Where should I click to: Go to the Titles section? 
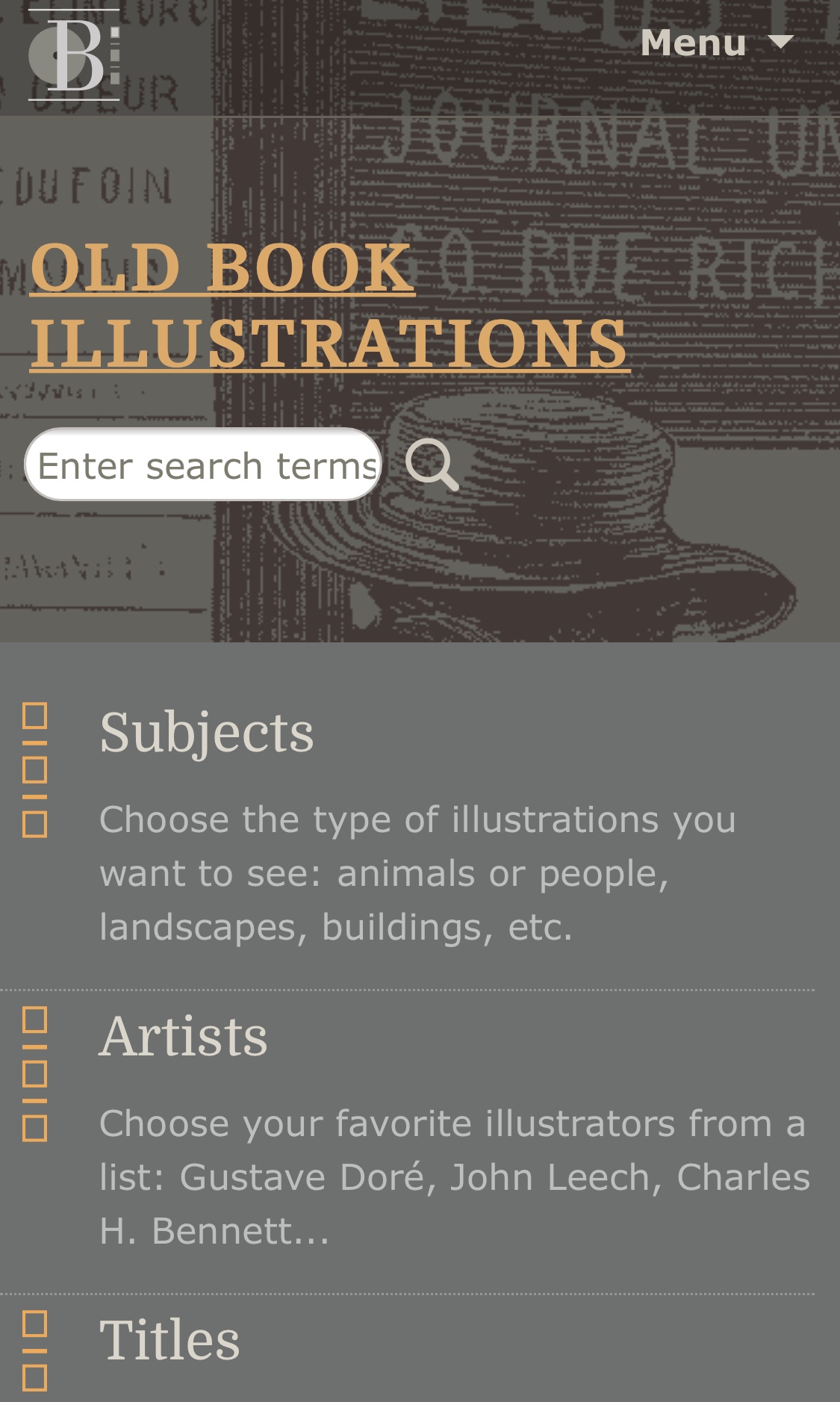(170, 1340)
